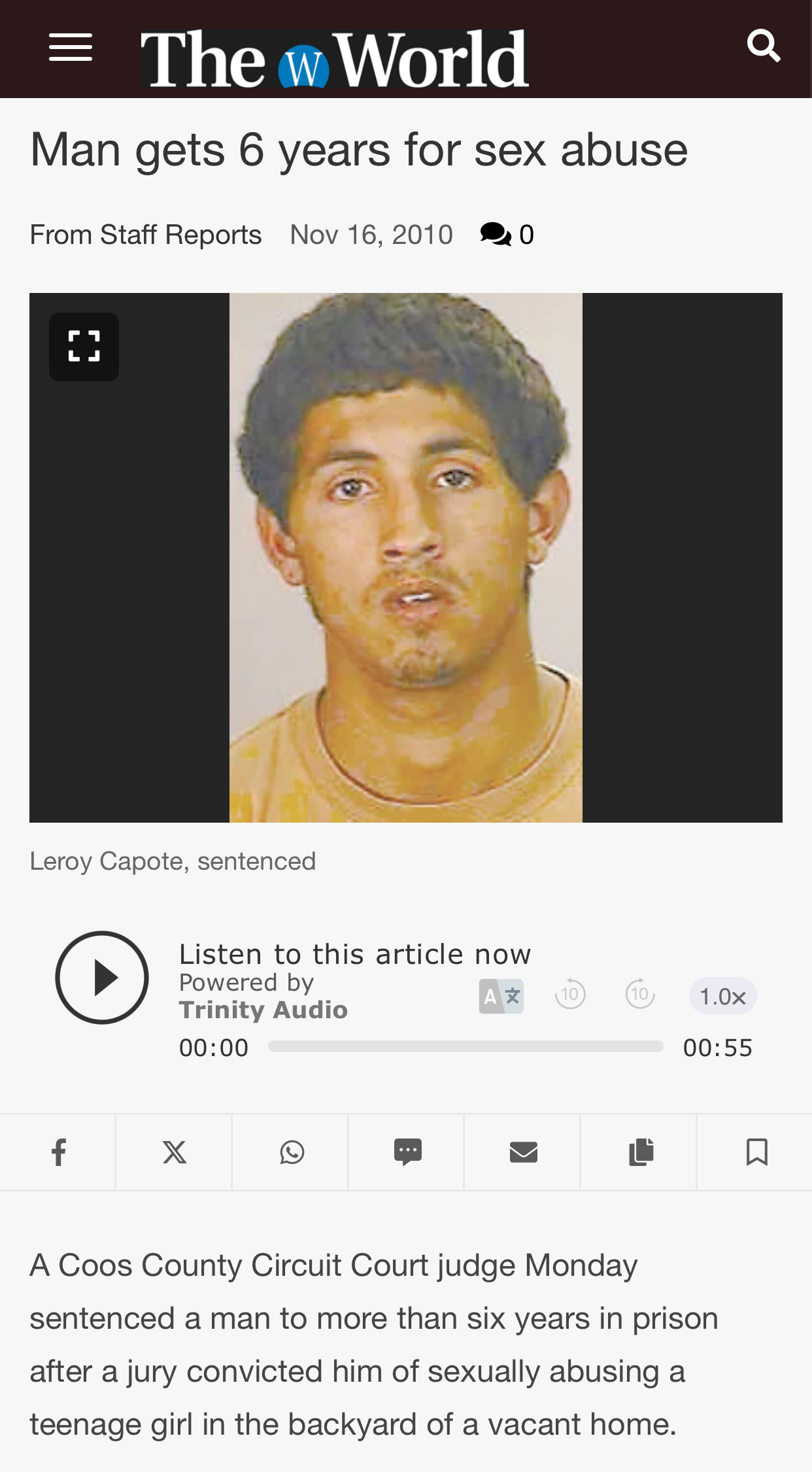This screenshot has height=1472, width=812.
Task: Expand the photo to fullscreen
Action: pyautogui.click(x=84, y=347)
